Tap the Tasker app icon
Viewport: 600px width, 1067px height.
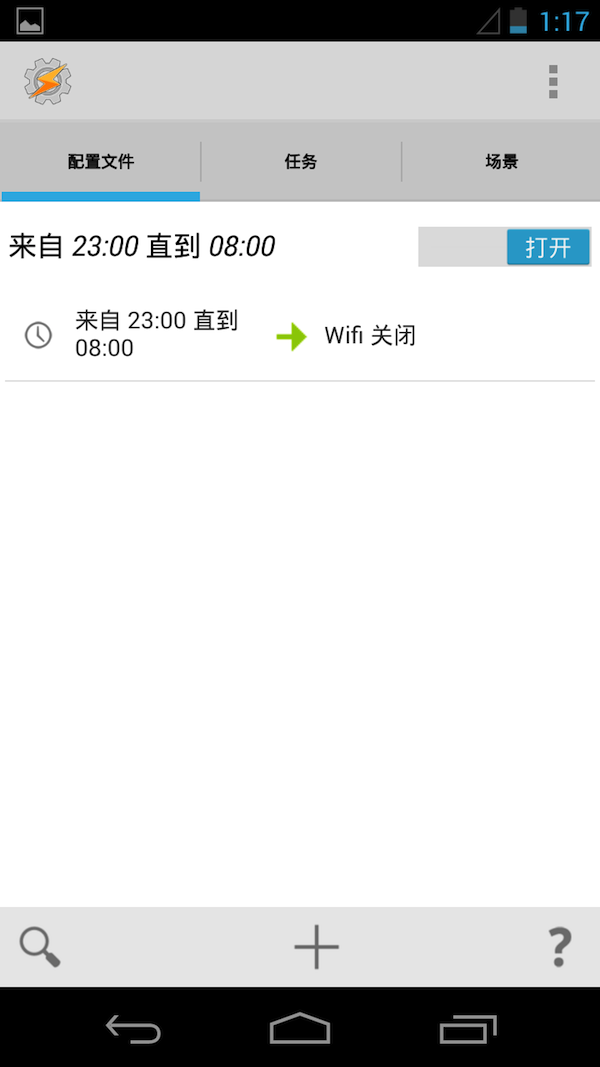47,82
